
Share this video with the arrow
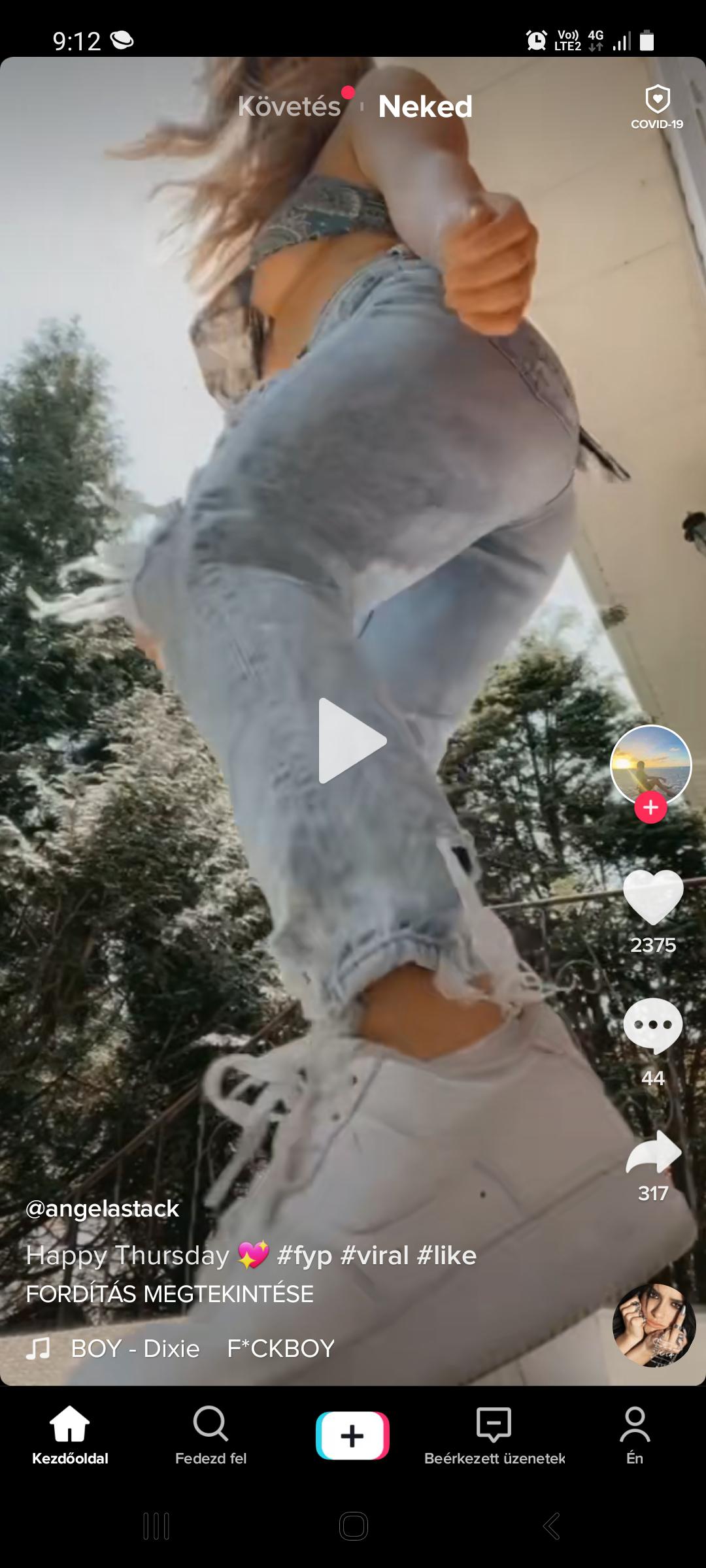pos(654,1152)
